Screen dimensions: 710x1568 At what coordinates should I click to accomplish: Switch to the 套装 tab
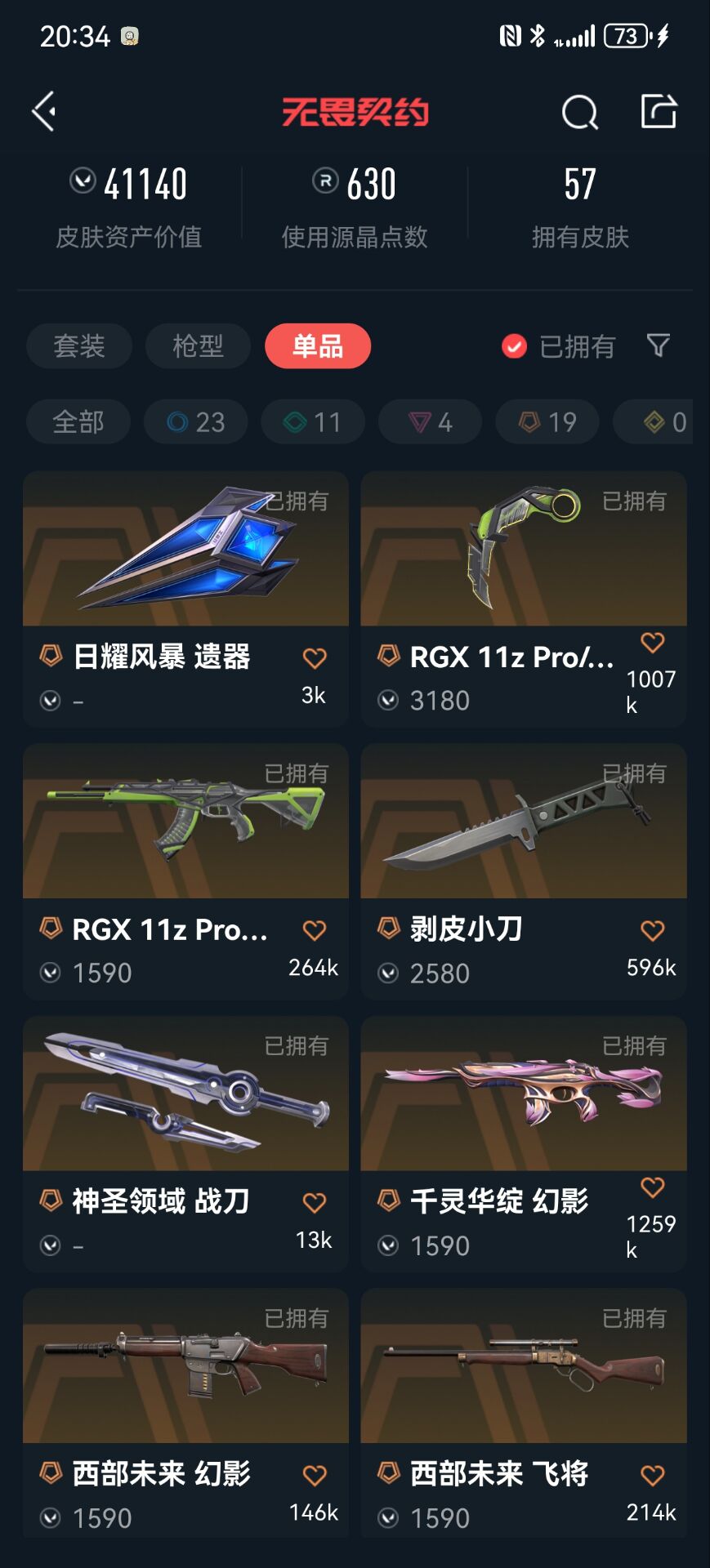78,346
